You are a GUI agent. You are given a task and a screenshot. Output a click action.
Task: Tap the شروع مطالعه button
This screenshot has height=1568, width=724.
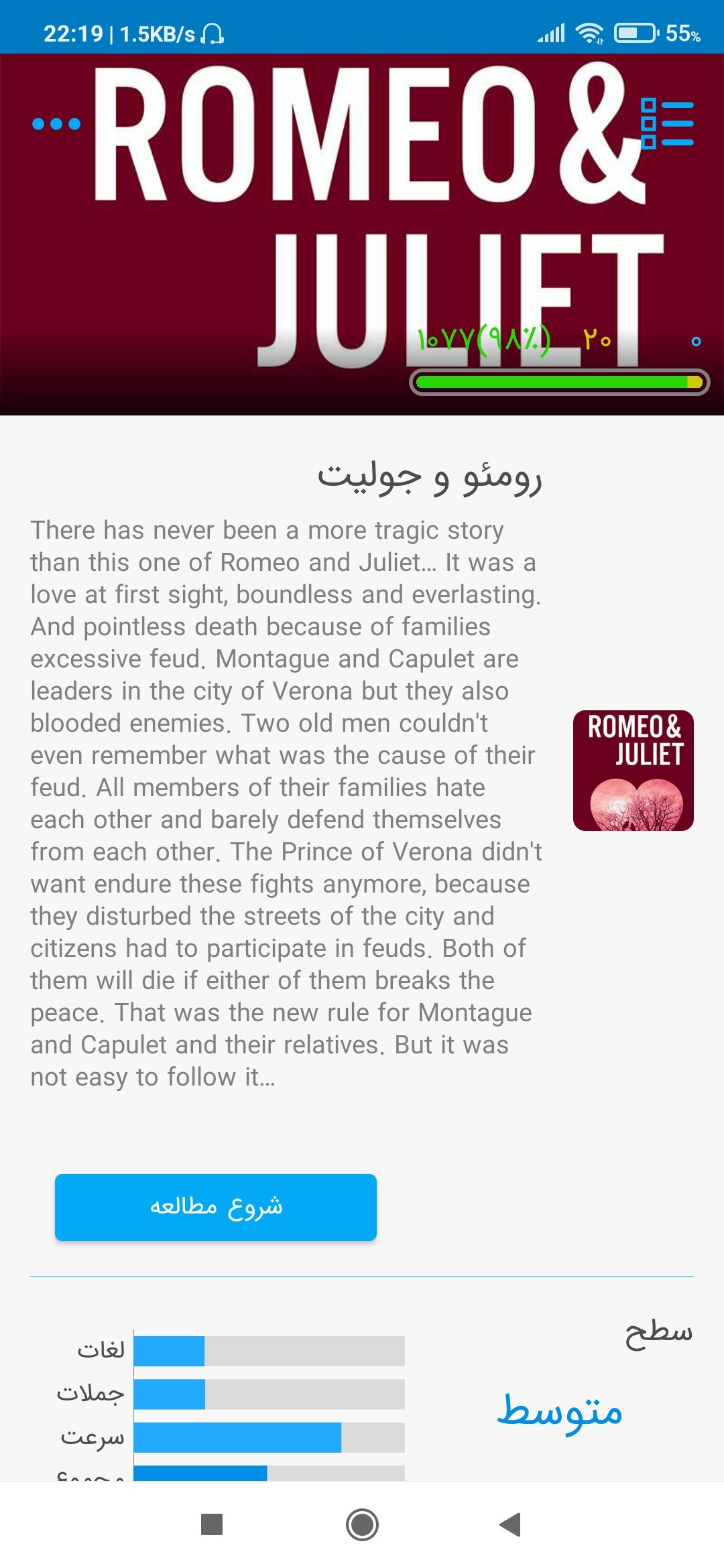[216, 1207]
